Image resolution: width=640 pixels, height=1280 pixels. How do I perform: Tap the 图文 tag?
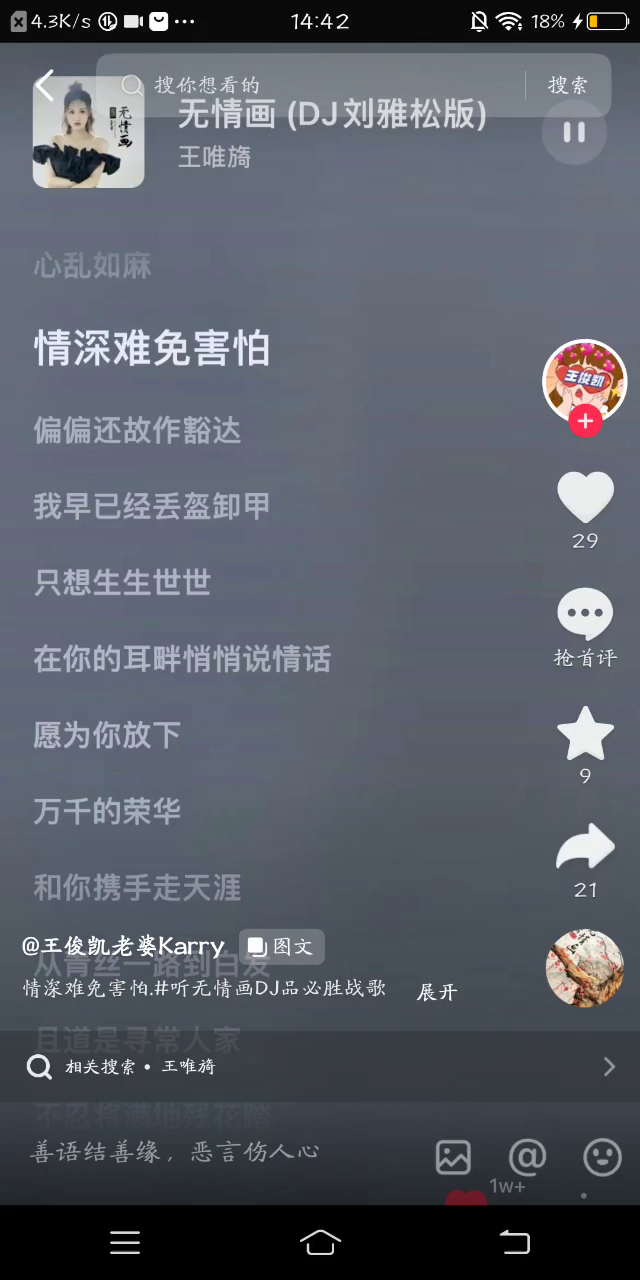click(x=281, y=946)
